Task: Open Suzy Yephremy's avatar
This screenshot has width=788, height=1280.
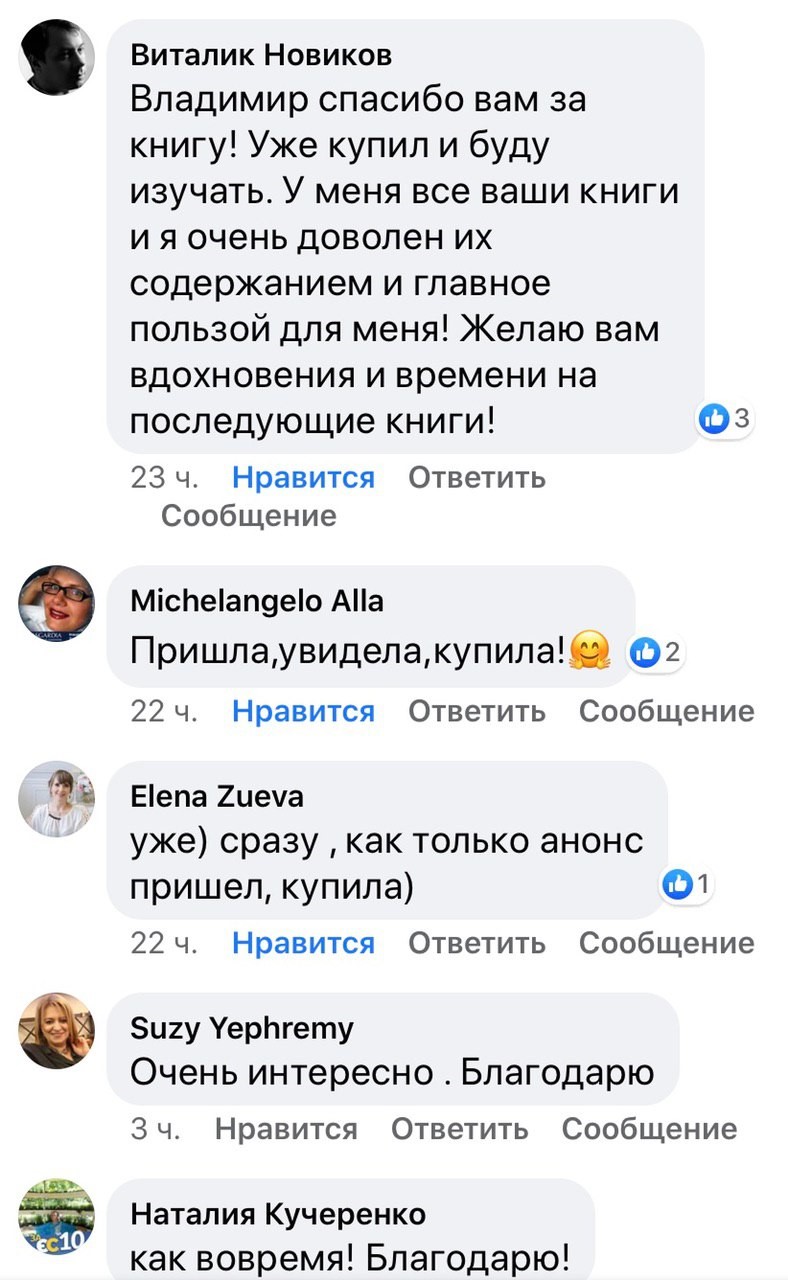Action: (x=57, y=1031)
